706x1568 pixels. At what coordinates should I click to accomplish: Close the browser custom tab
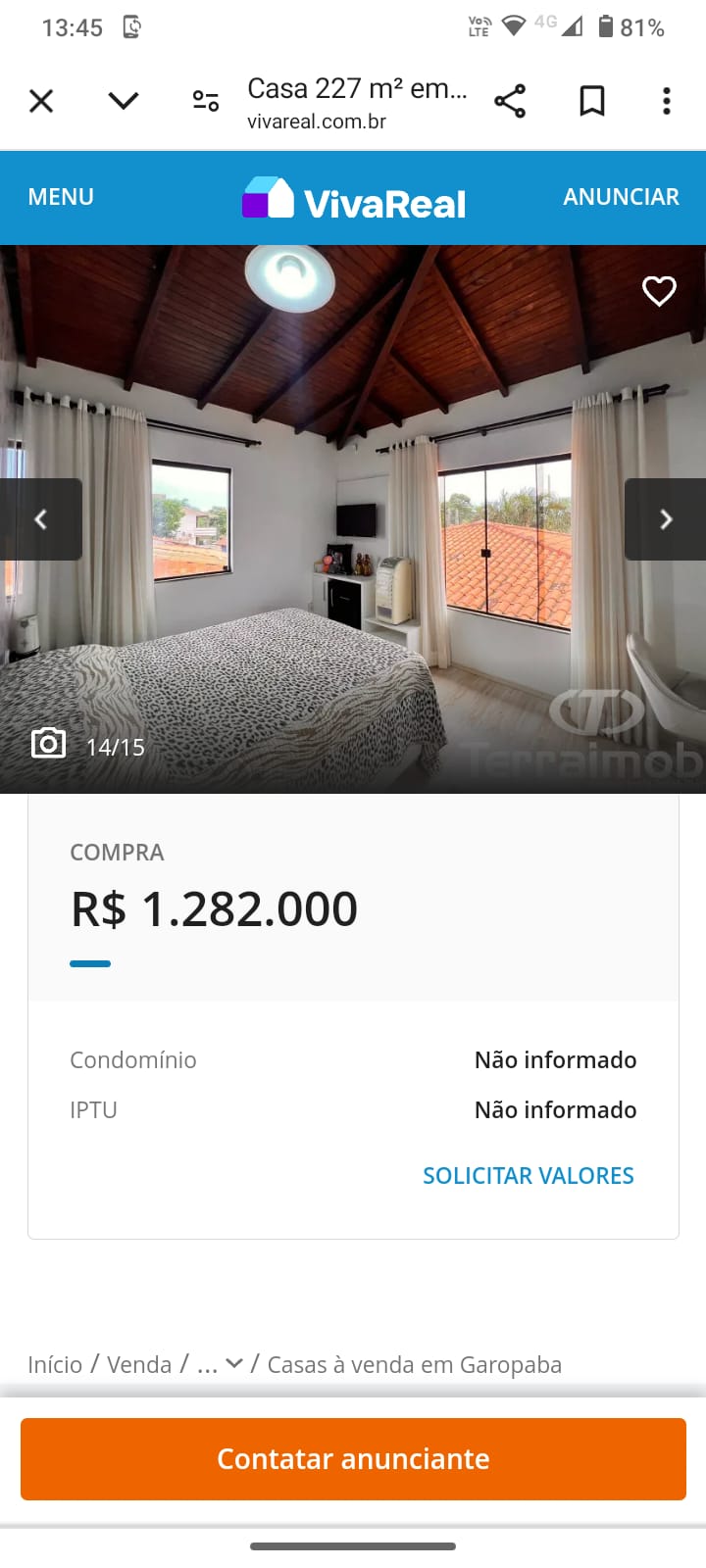pos(41,101)
